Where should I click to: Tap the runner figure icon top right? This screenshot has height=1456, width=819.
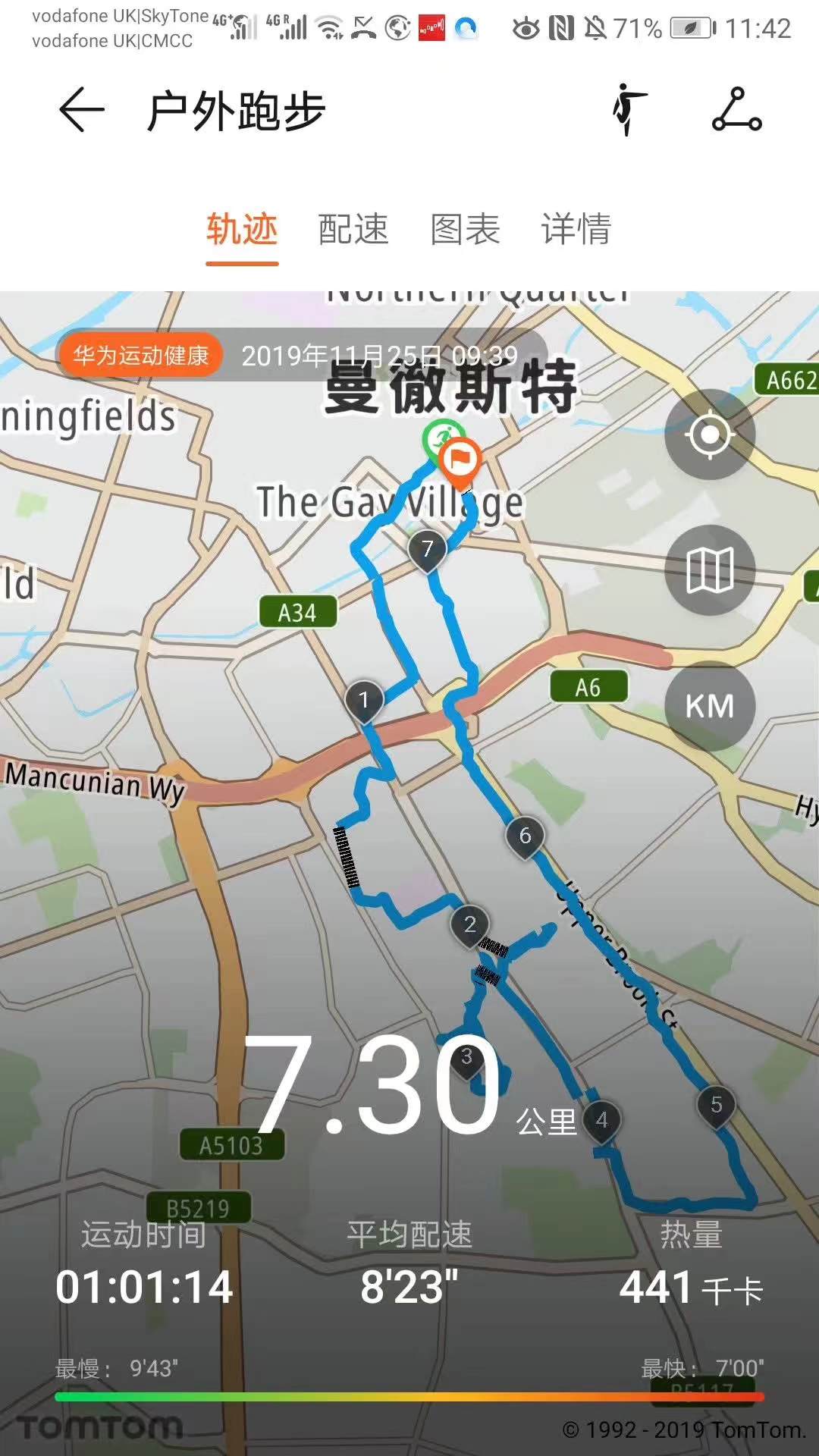pyautogui.click(x=626, y=112)
